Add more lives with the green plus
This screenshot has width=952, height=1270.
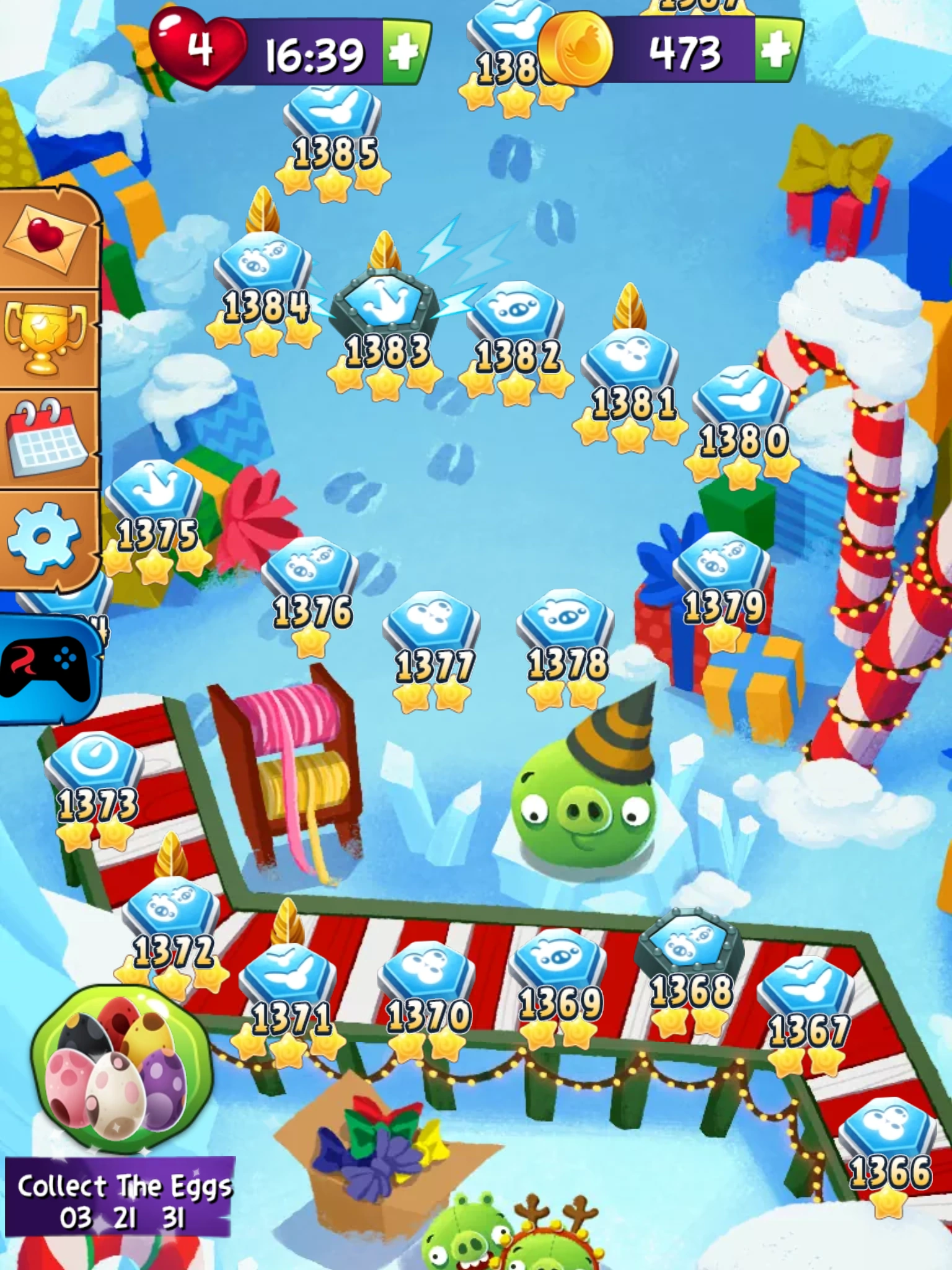[406, 51]
